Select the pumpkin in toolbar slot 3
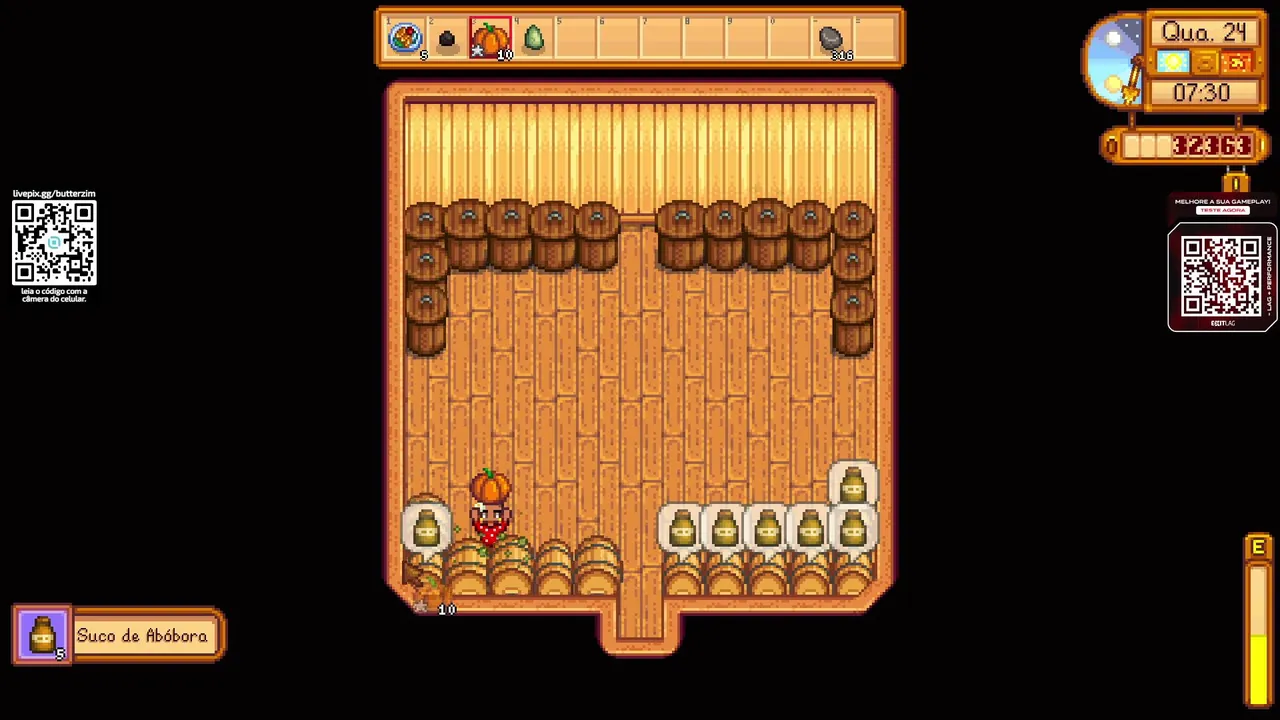 click(x=490, y=40)
